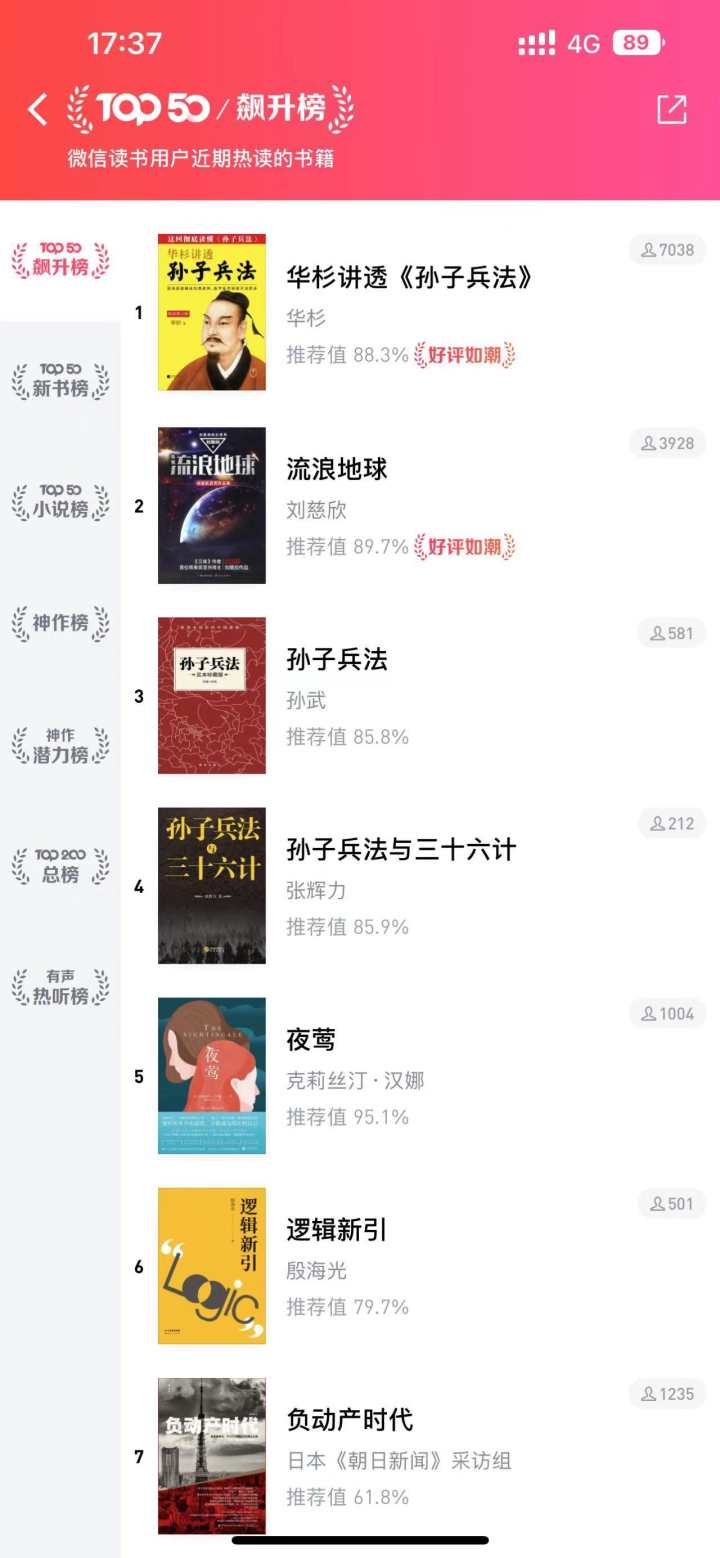
Task: View 逻辑新引 by 殷海光
Action: click(336, 1230)
